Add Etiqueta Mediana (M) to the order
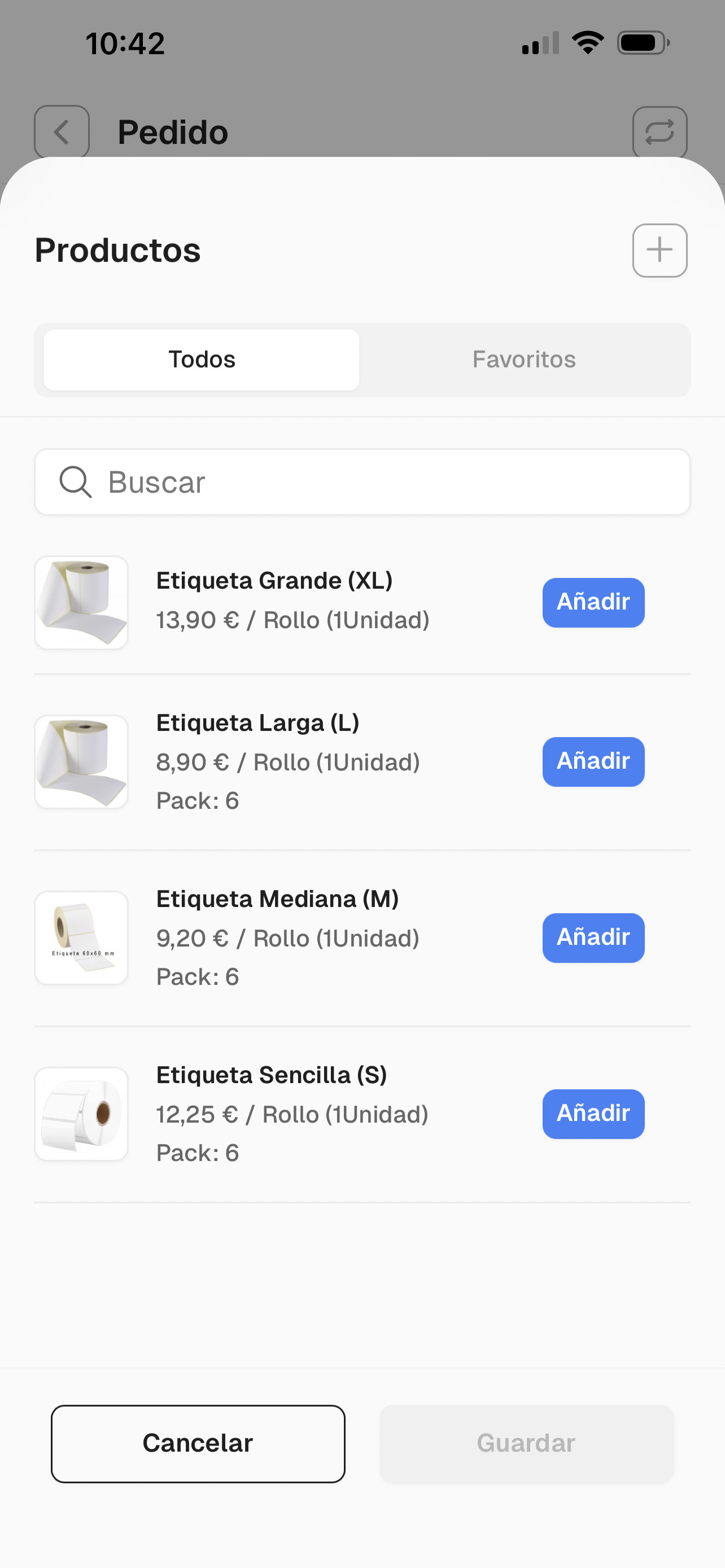 593,938
